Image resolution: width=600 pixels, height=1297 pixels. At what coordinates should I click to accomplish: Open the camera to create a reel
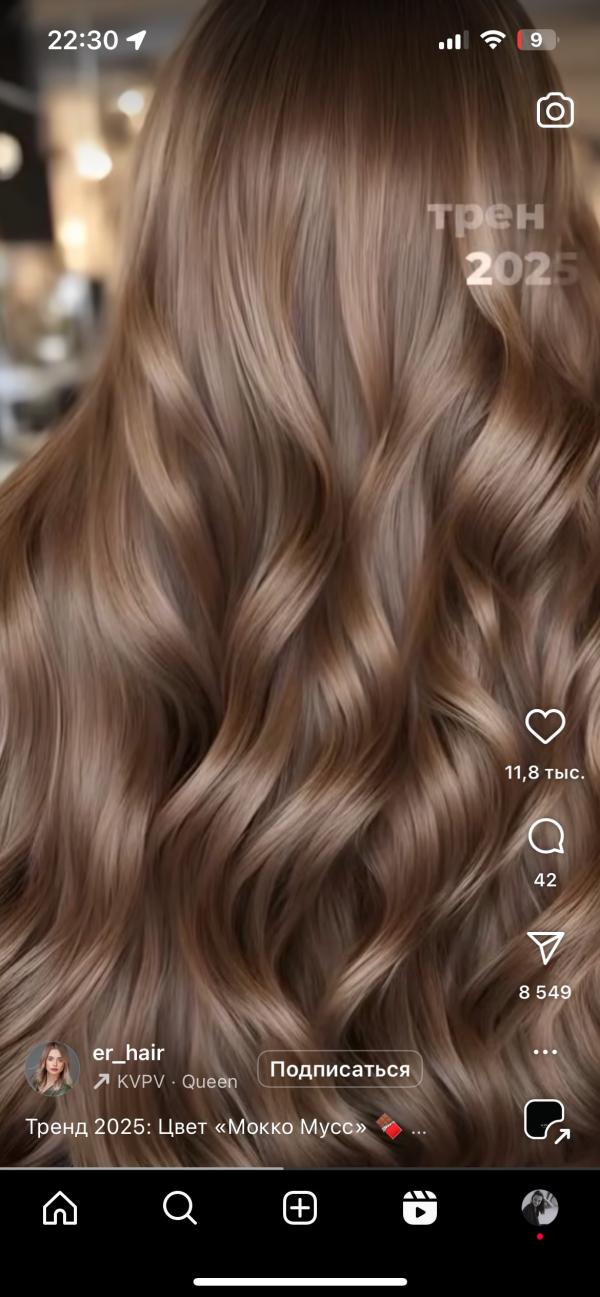coord(555,111)
